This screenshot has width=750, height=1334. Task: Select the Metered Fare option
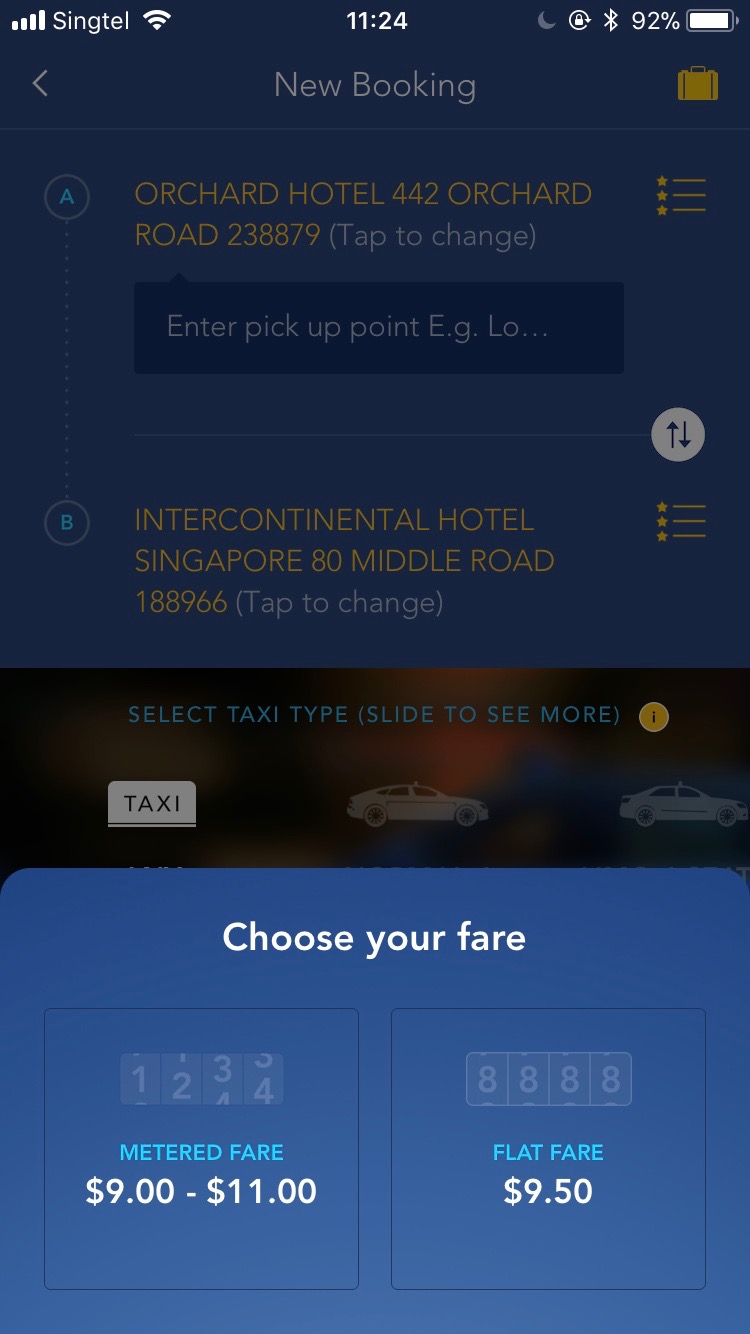(201, 1149)
